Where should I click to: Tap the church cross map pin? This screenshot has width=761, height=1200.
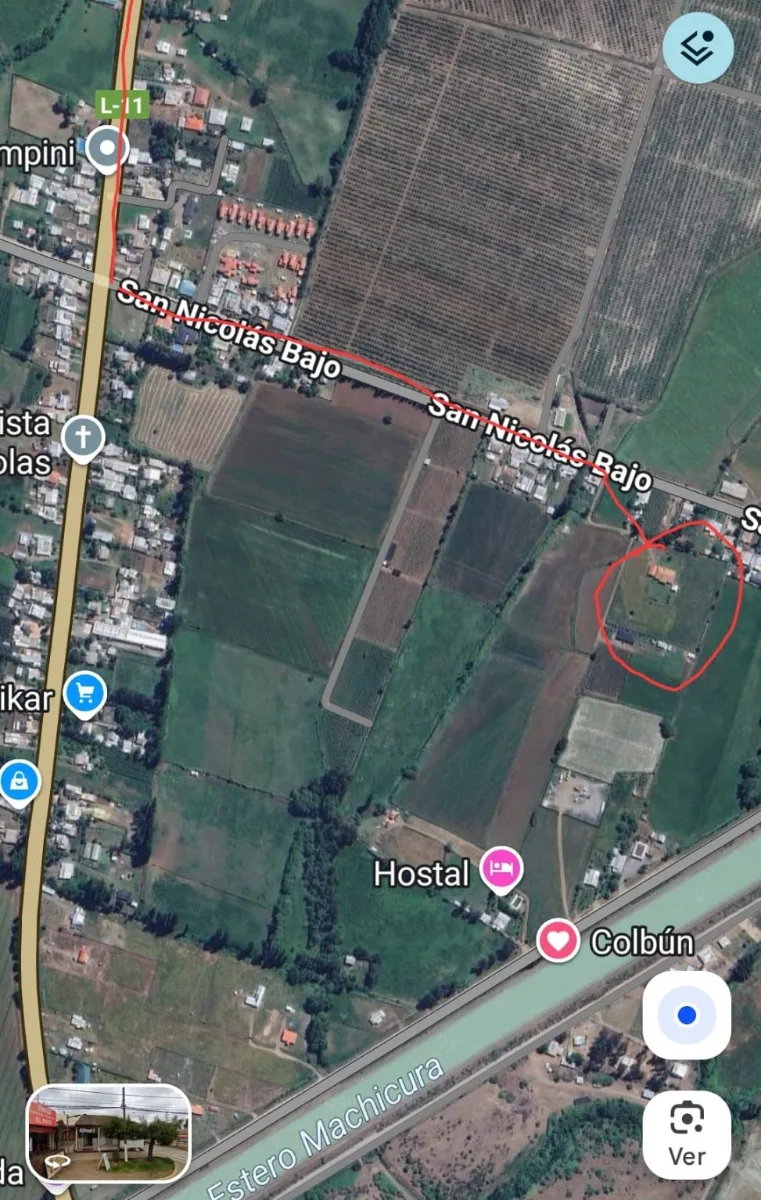click(x=83, y=437)
